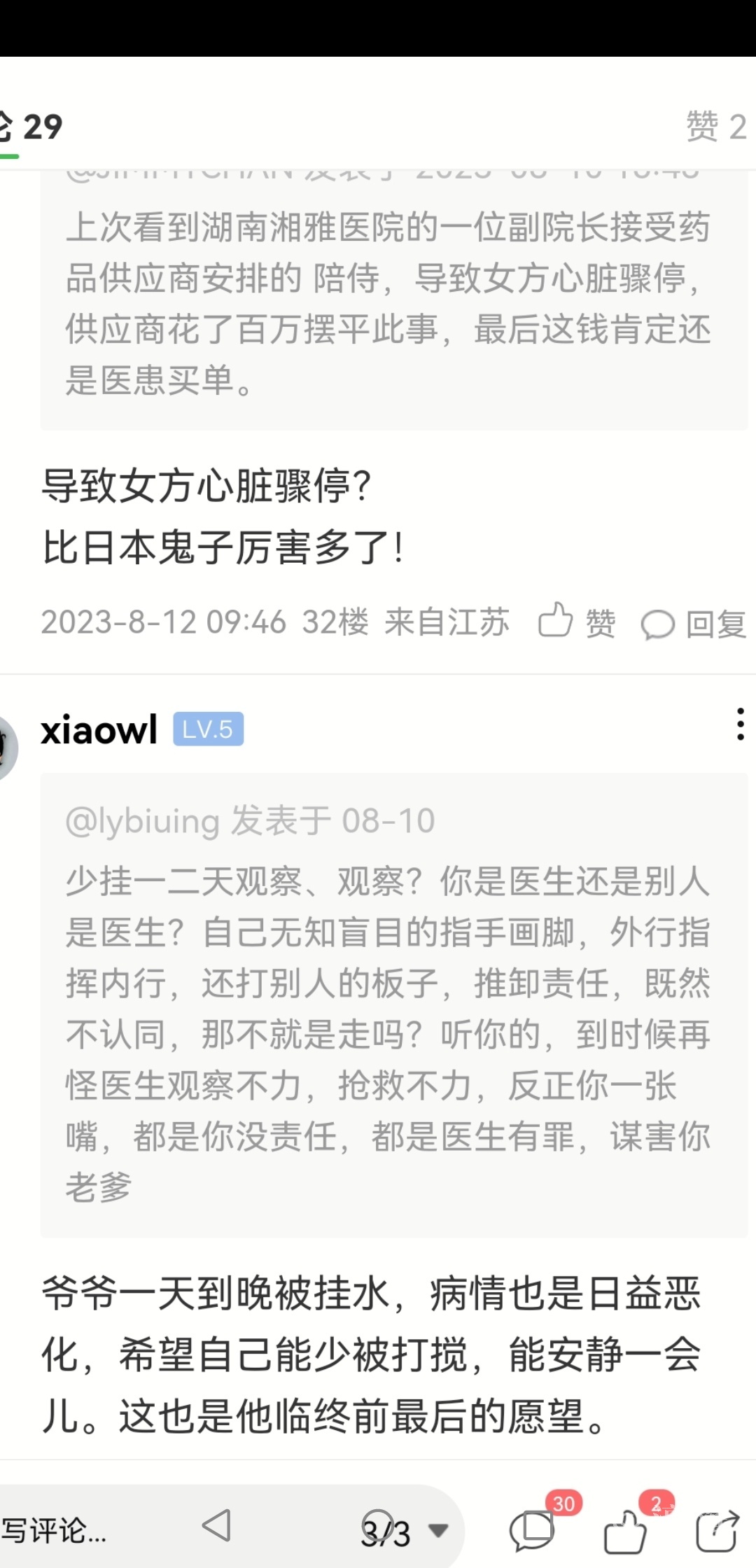Open overflow menu on xiaowl's comment
756x1568 pixels.
pos(739,724)
